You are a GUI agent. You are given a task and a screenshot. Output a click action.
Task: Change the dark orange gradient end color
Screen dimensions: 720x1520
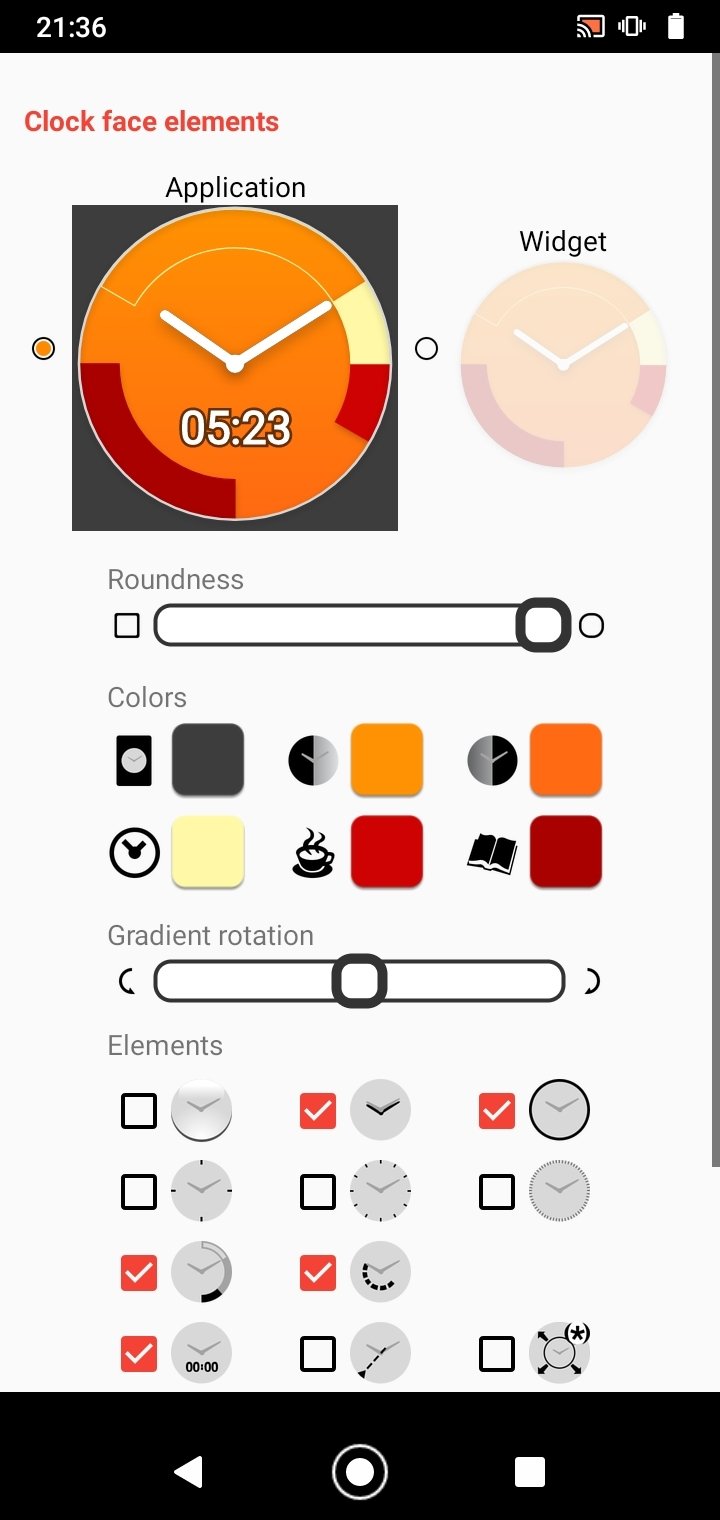[x=566, y=761]
